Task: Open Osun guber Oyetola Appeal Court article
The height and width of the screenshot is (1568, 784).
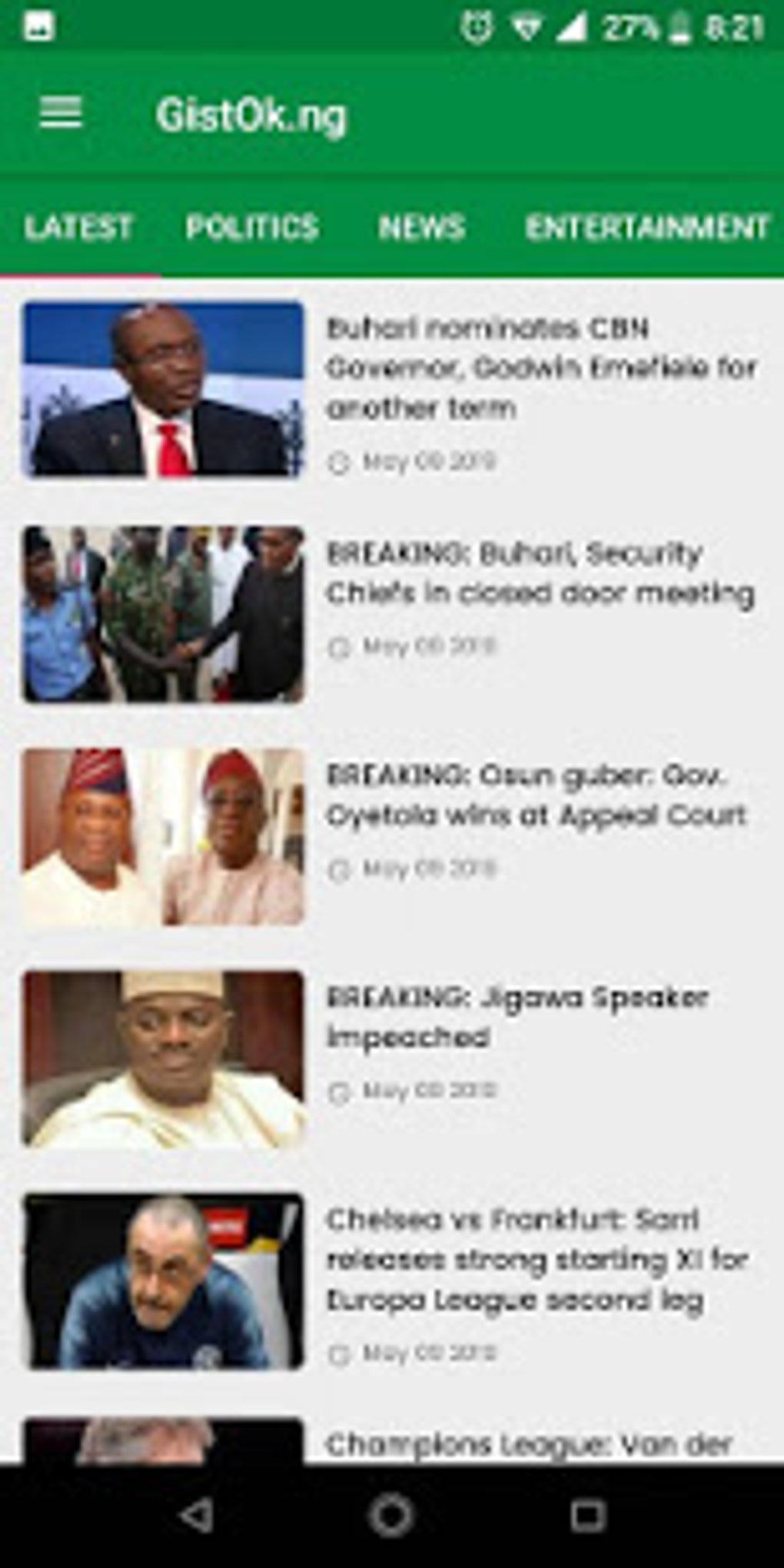Action: [536, 796]
